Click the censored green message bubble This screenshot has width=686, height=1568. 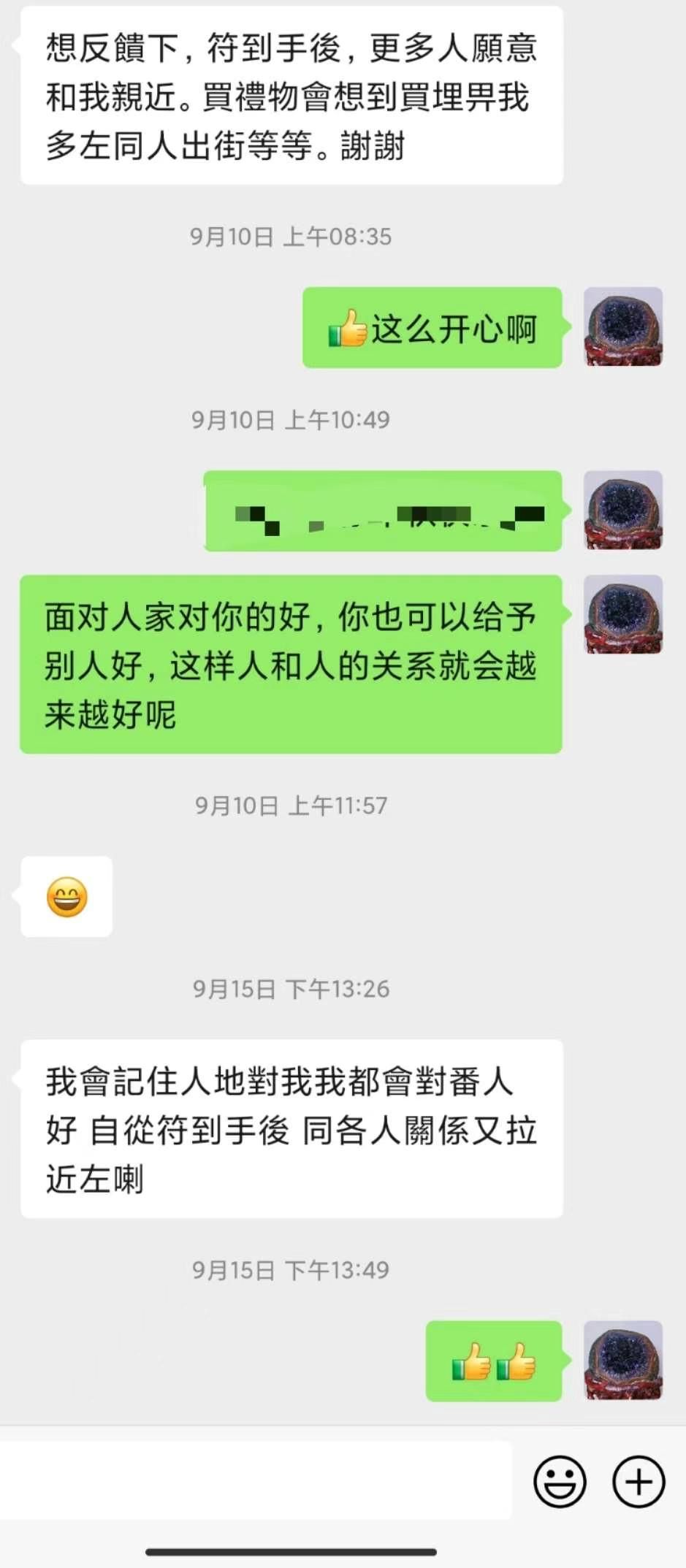point(384,511)
